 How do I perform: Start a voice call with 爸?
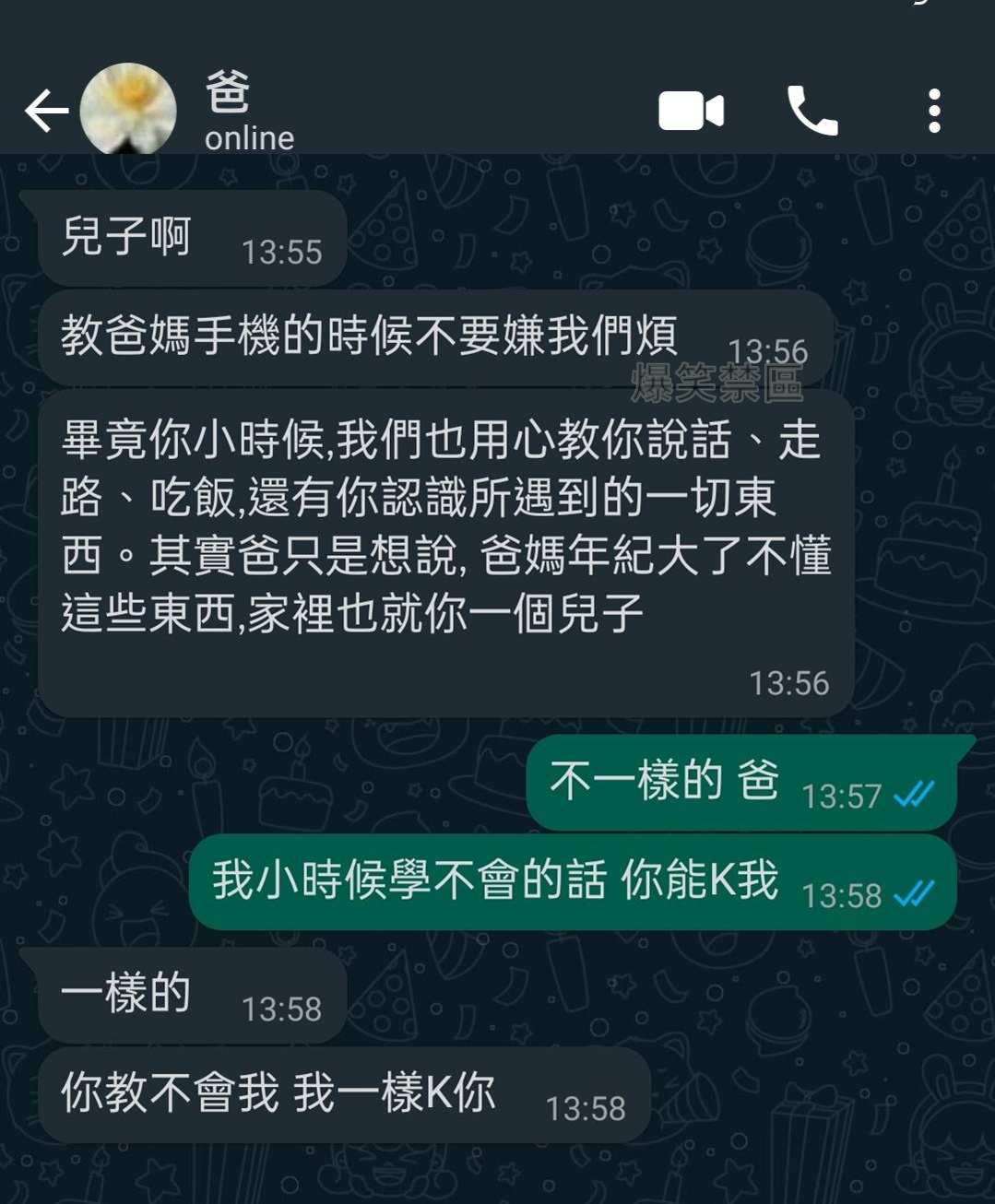point(811,112)
